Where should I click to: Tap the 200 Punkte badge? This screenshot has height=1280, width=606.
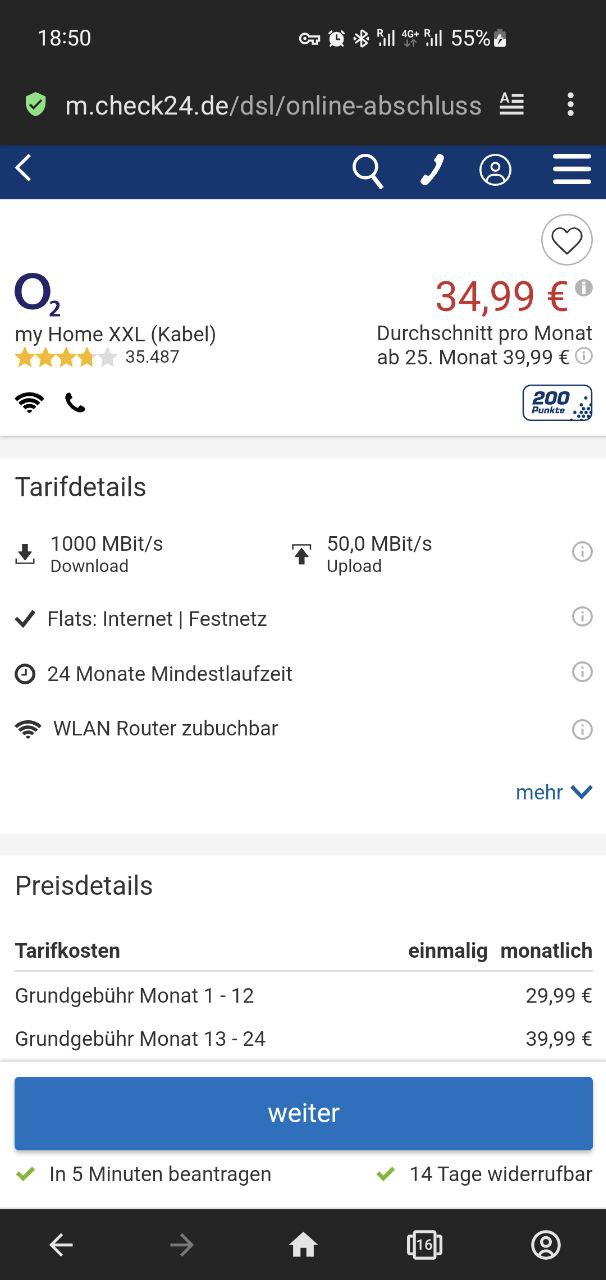pos(557,403)
